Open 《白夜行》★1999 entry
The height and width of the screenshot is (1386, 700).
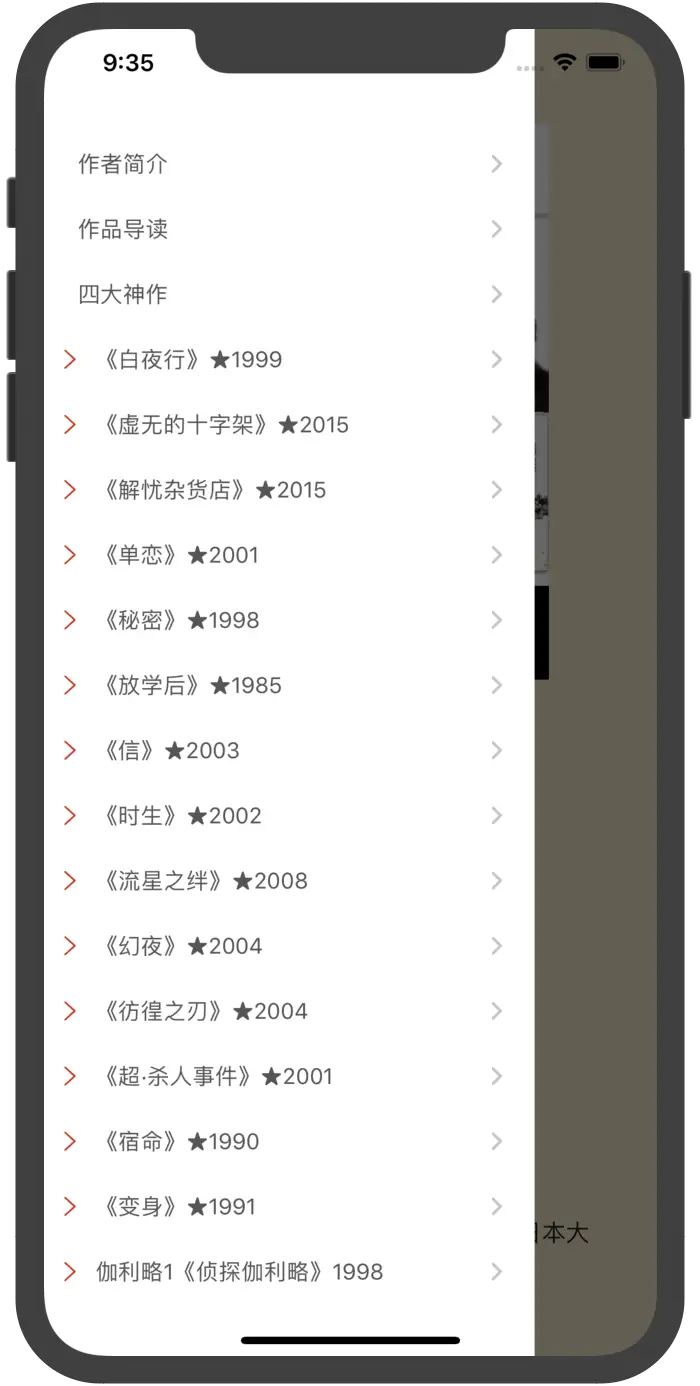click(190, 360)
